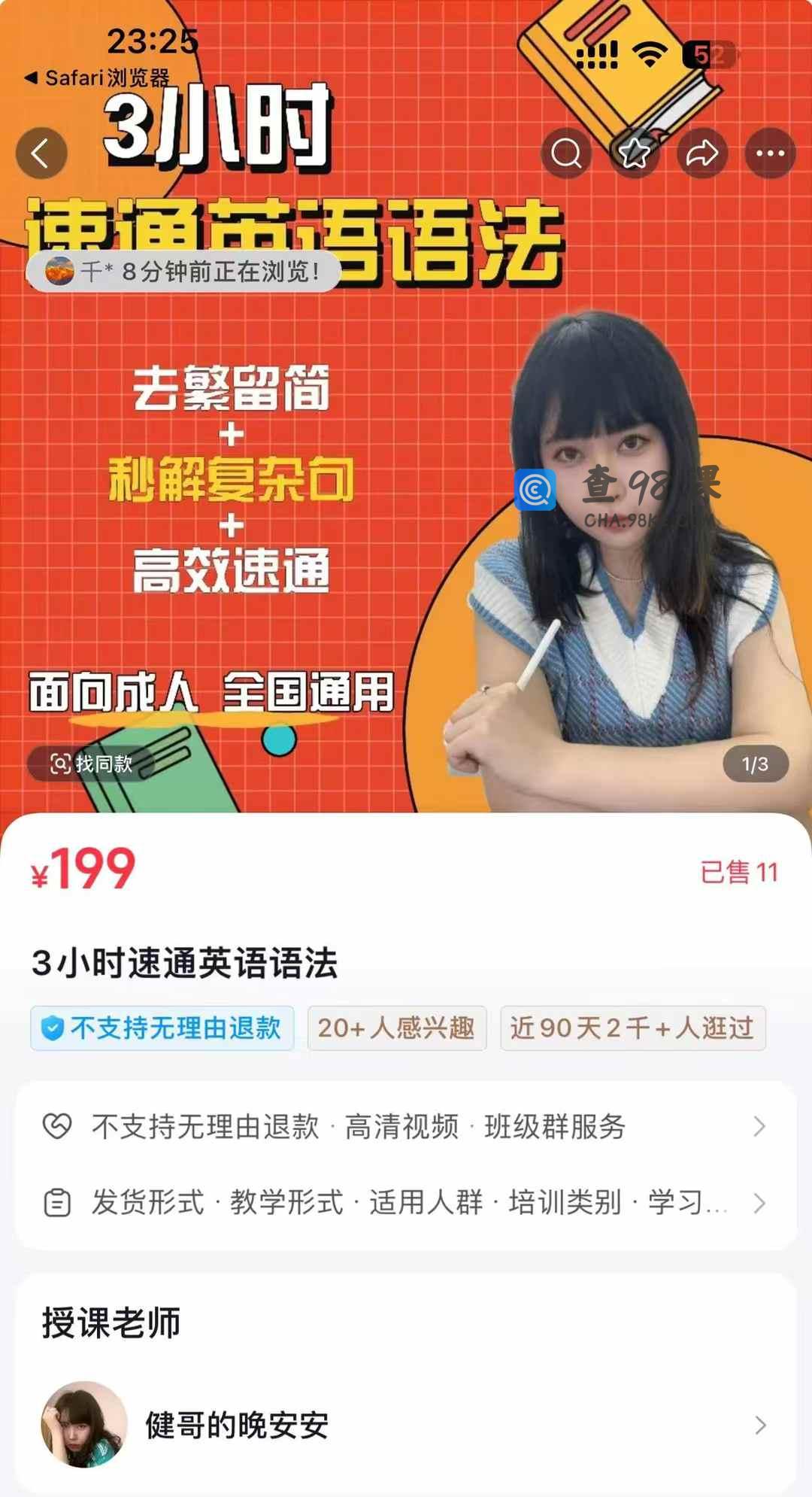The width and height of the screenshot is (812, 1497).
Task: Open teacher 健哥的晚安安's profile
Action: pyautogui.click(x=406, y=1425)
